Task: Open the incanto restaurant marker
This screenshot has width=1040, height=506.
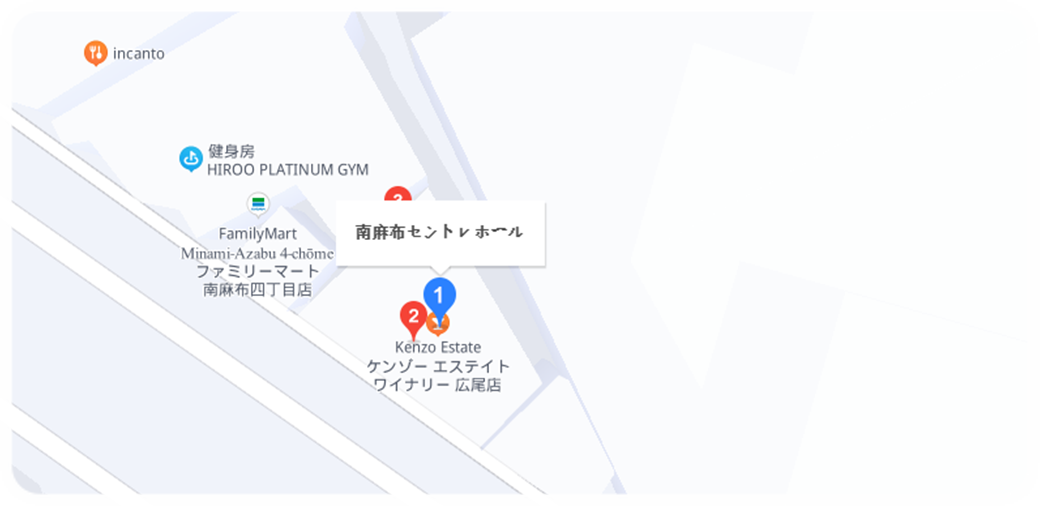Action: coord(96,53)
